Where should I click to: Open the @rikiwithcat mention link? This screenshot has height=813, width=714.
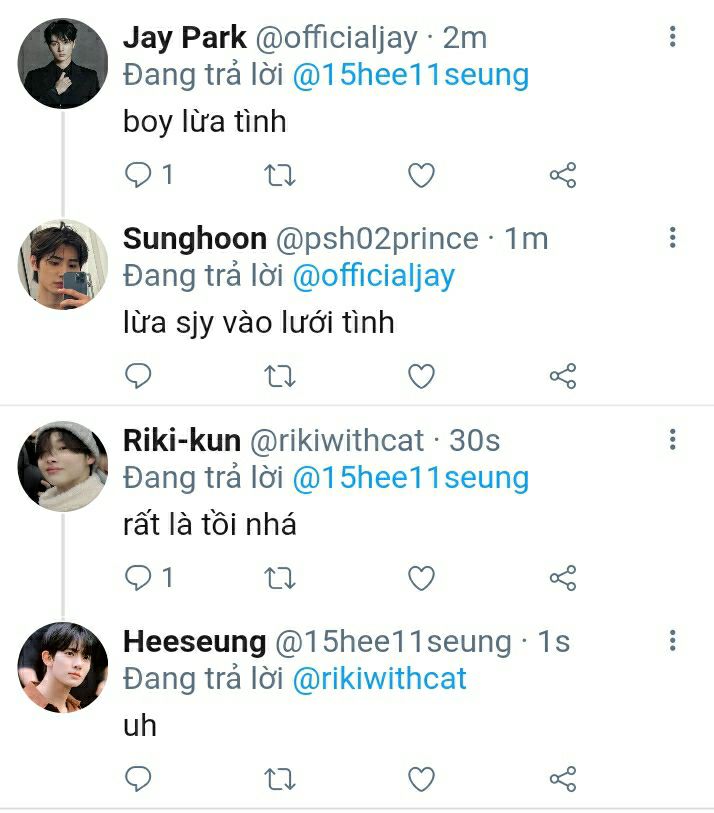380,679
